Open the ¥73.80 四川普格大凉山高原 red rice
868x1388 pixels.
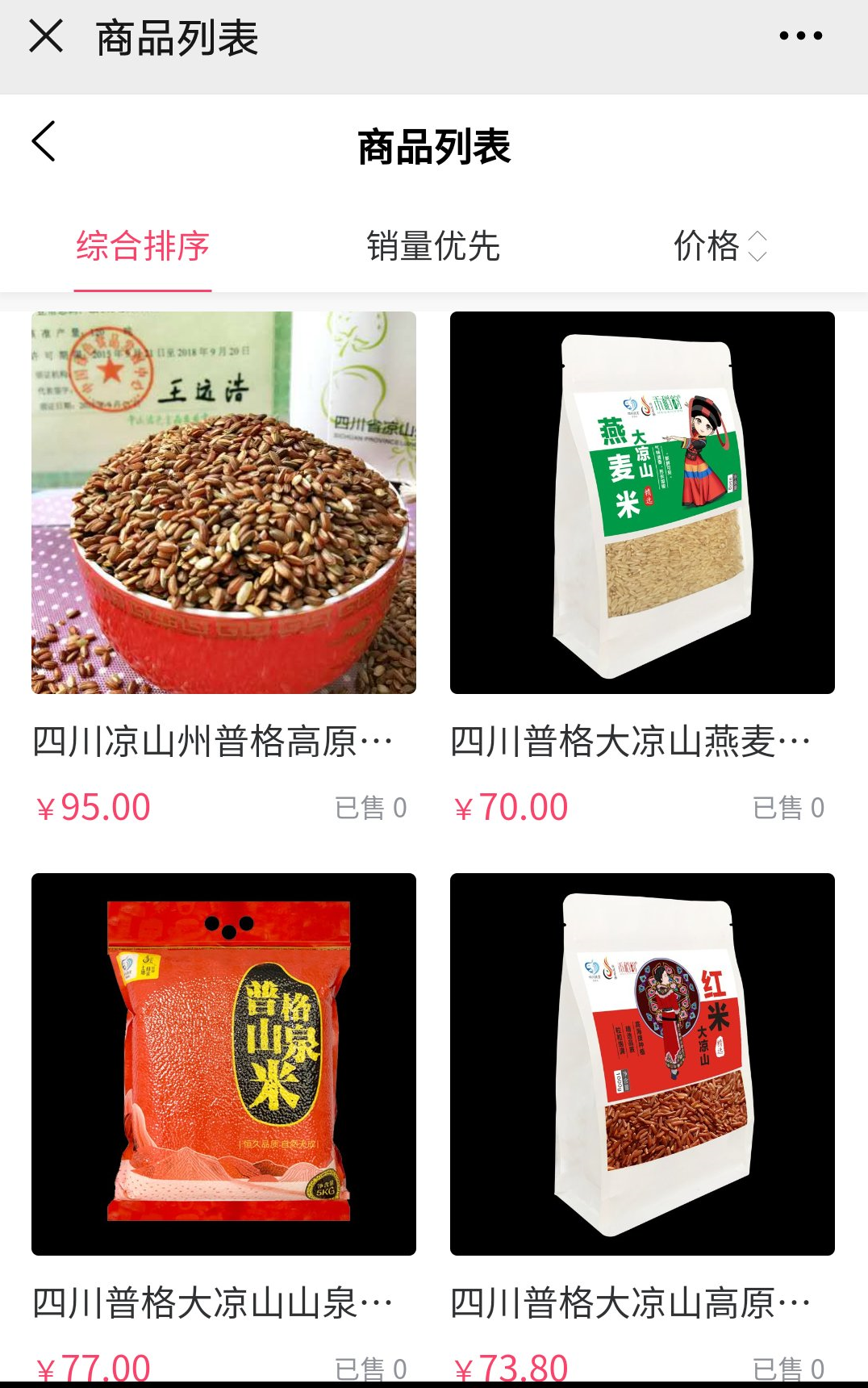(x=642, y=1064)
